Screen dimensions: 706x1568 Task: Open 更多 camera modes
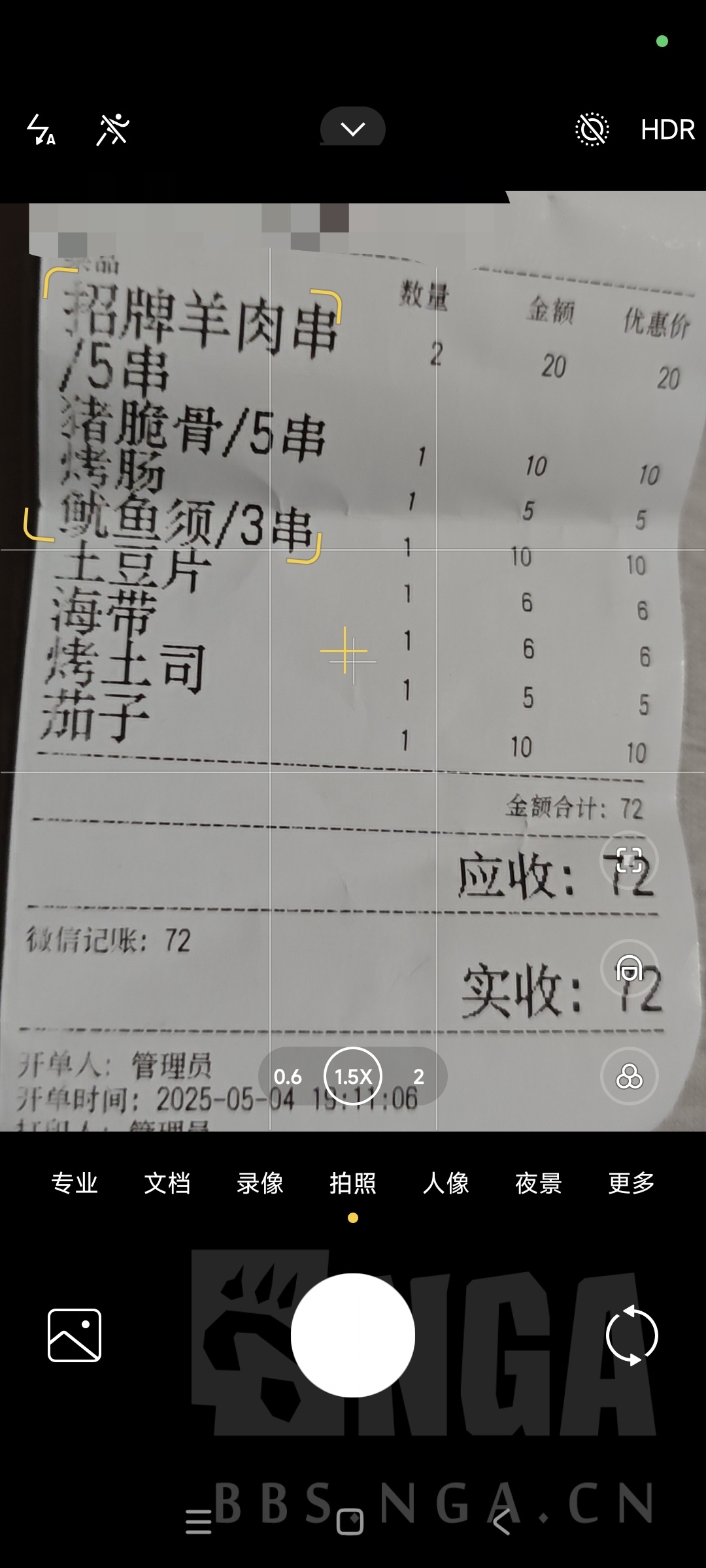click(631, 1183)
